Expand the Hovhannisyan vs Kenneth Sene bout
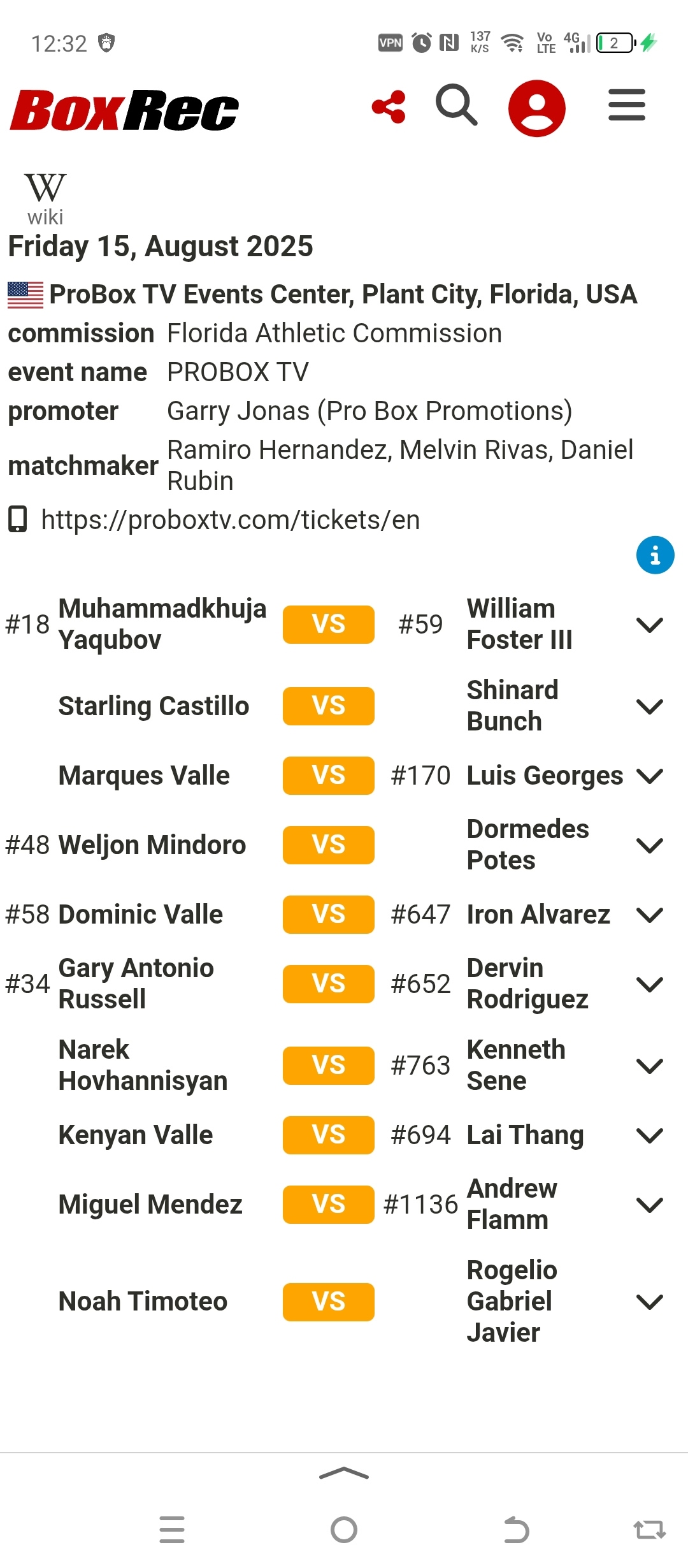The image size is (688, 1568). coord(650,1066)
